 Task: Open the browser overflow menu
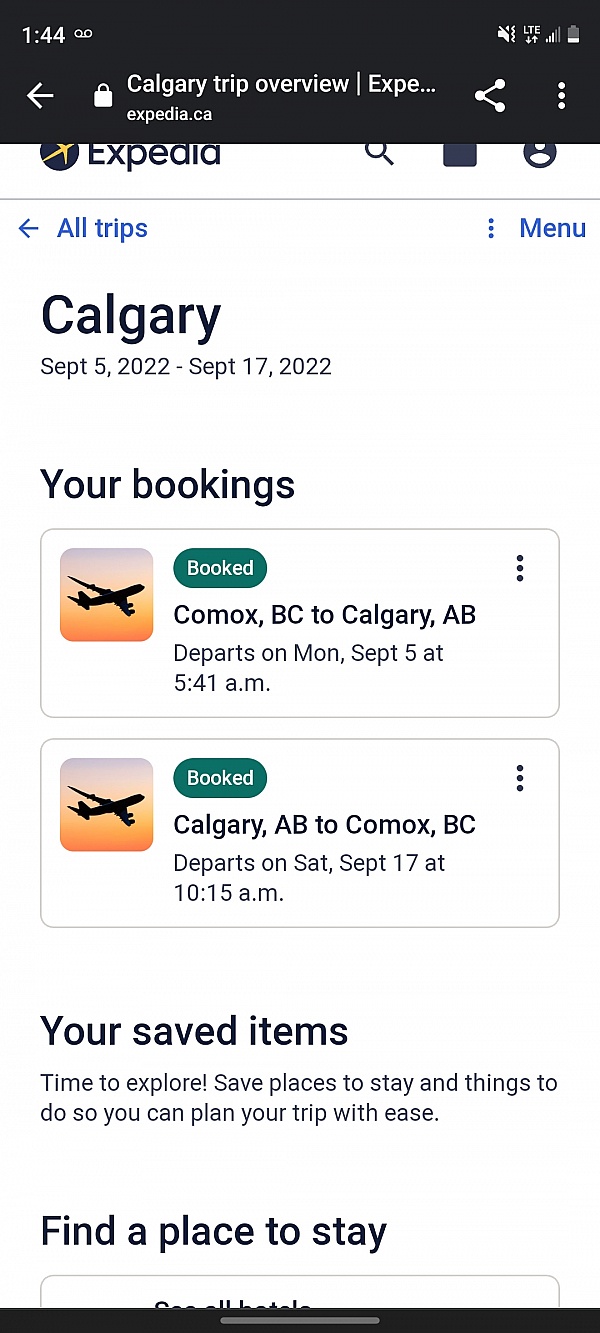[561, 96]
